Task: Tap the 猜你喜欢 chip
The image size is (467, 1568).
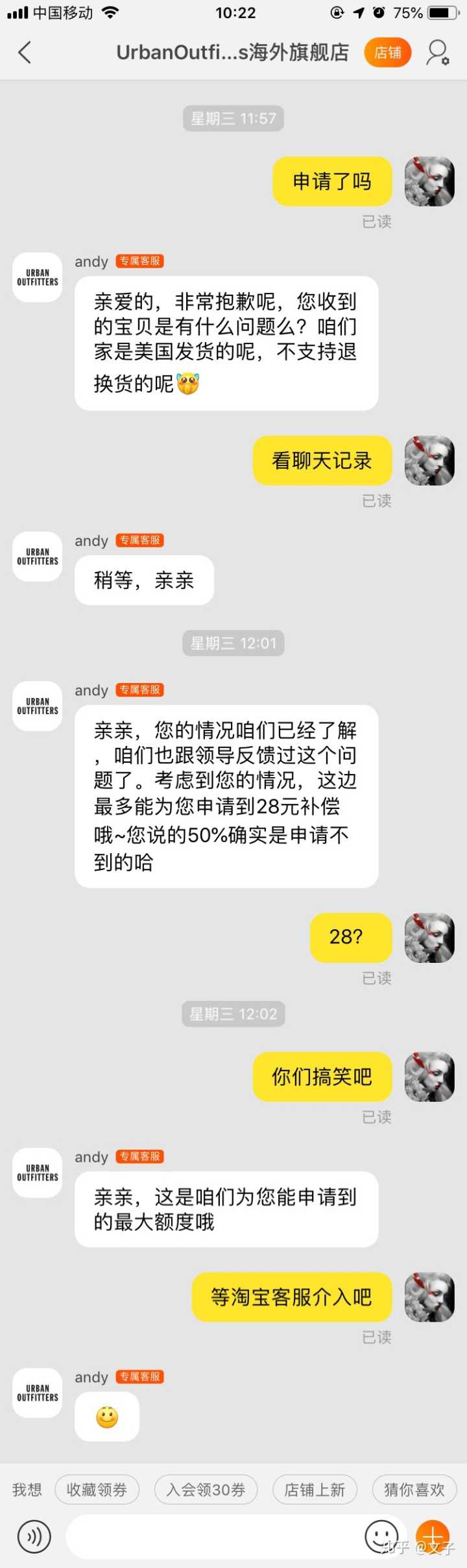Action: (x=414, y=1489)
